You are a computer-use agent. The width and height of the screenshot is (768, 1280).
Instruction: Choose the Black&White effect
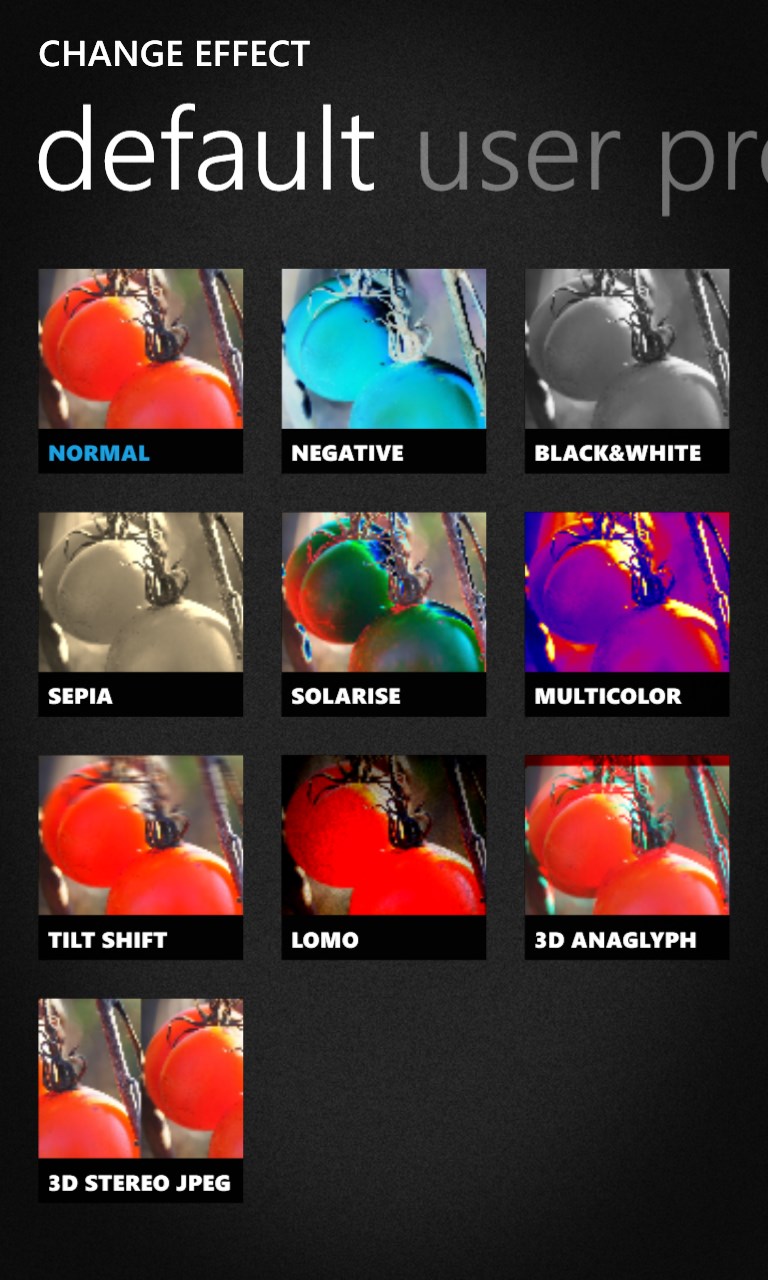627,370
